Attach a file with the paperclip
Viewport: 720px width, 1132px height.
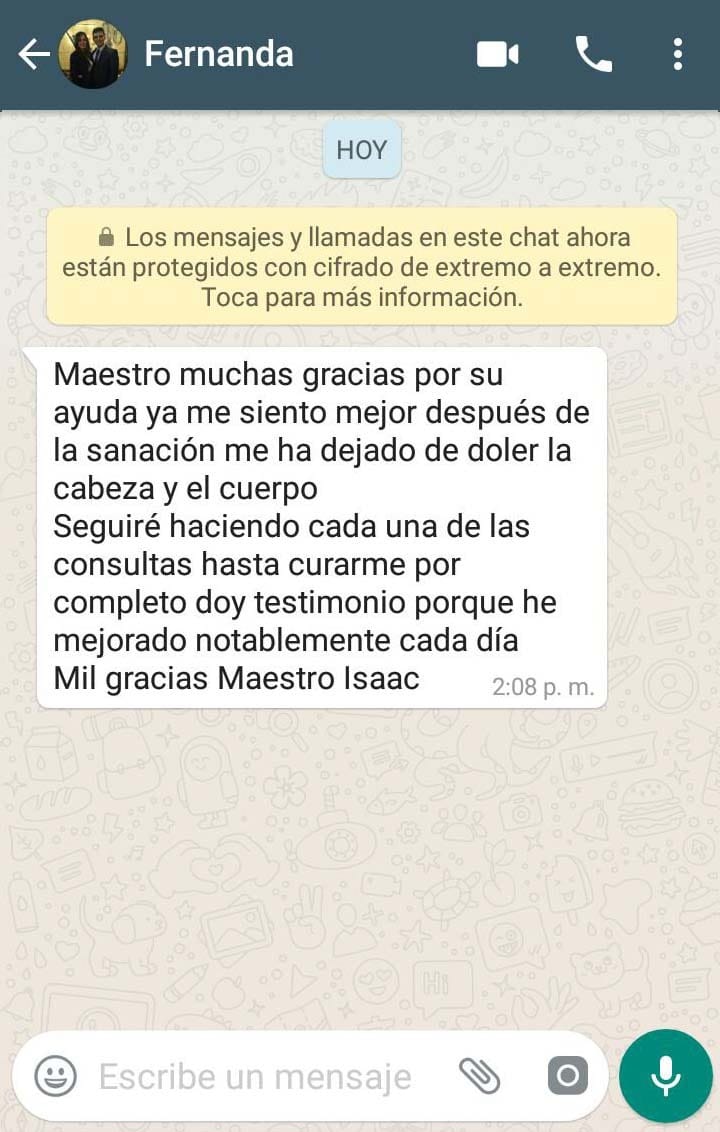[482, 1076]
